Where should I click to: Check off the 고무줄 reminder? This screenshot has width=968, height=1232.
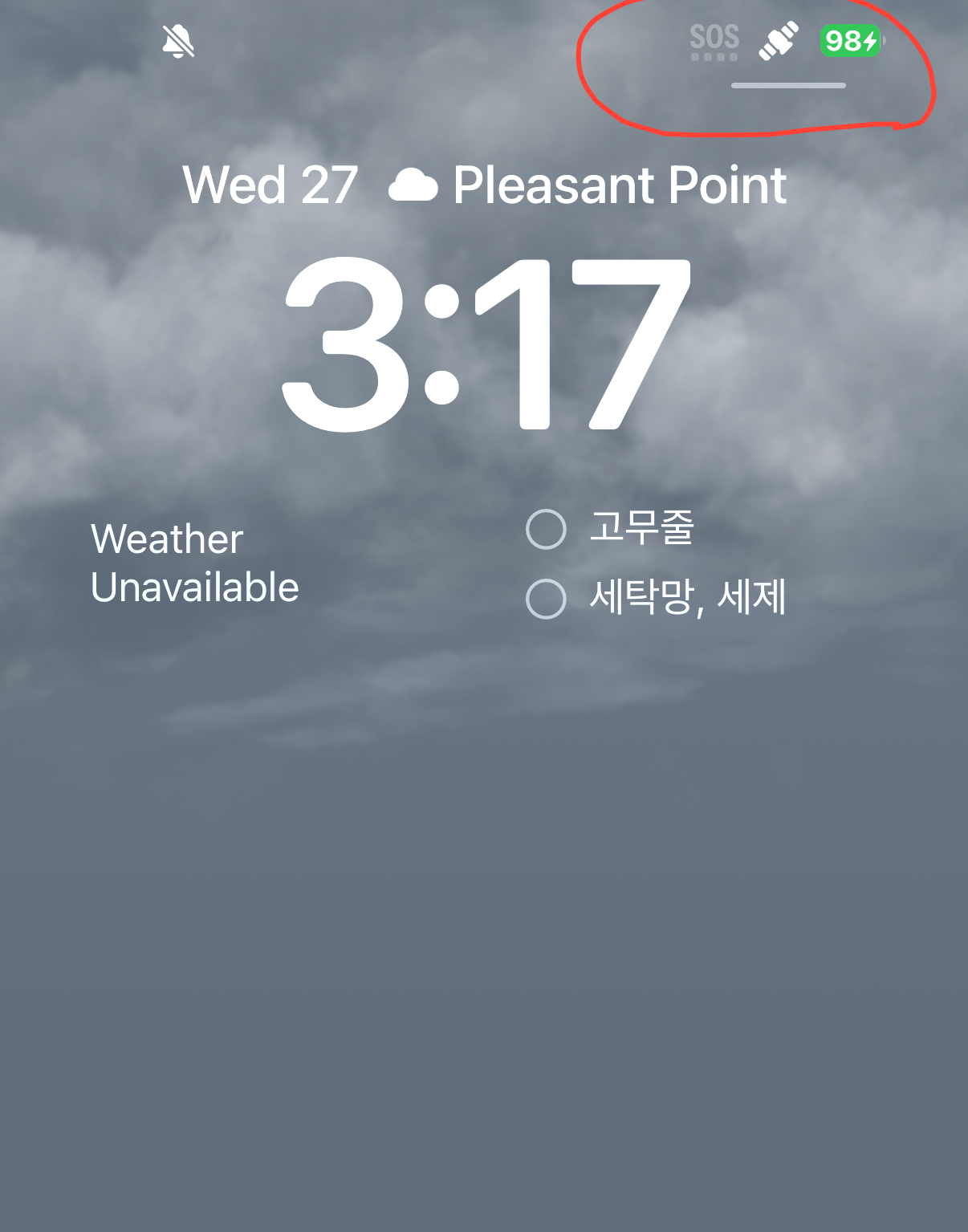coord(546,529)
